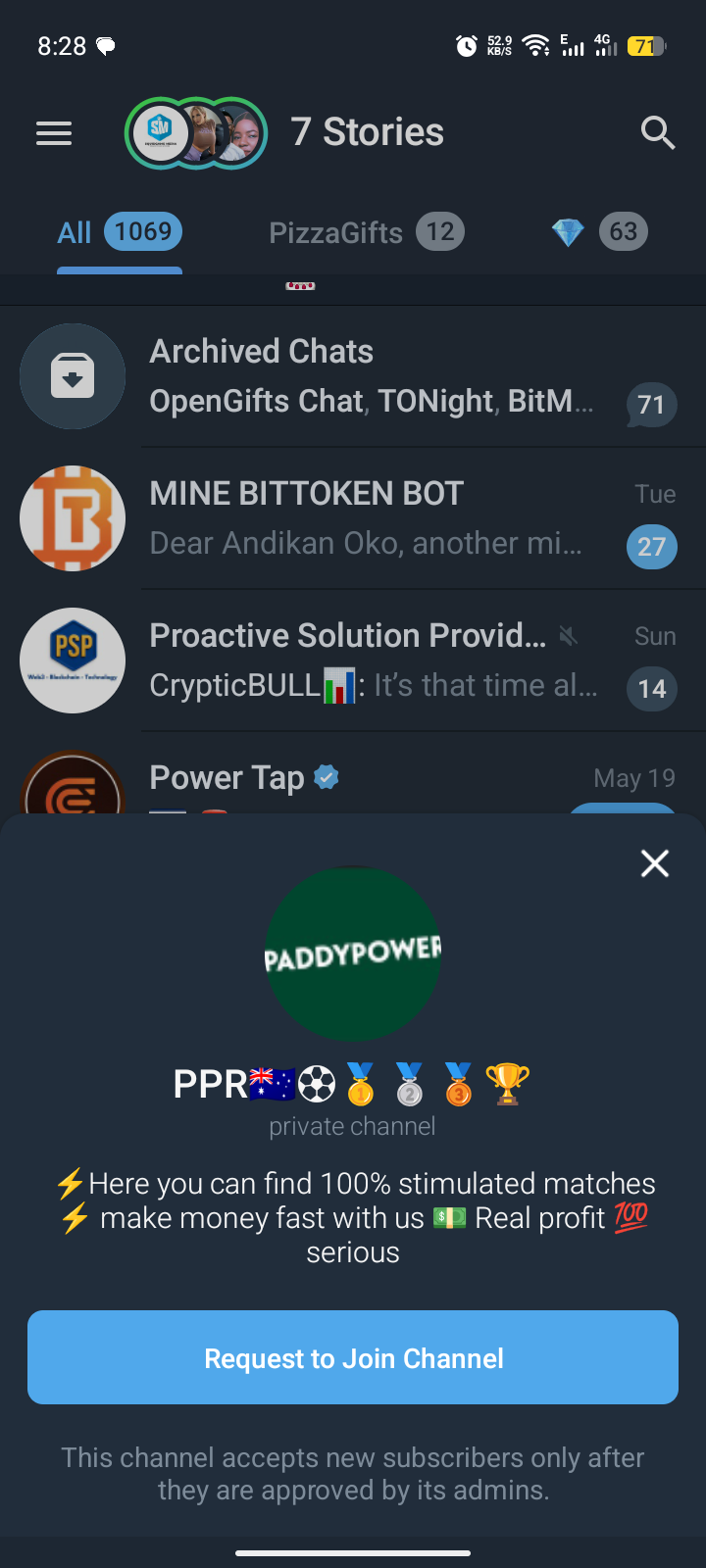This screenshot has width=706, height=1568.
Task: Switch to the All chats tab
Action: [119, 233]
